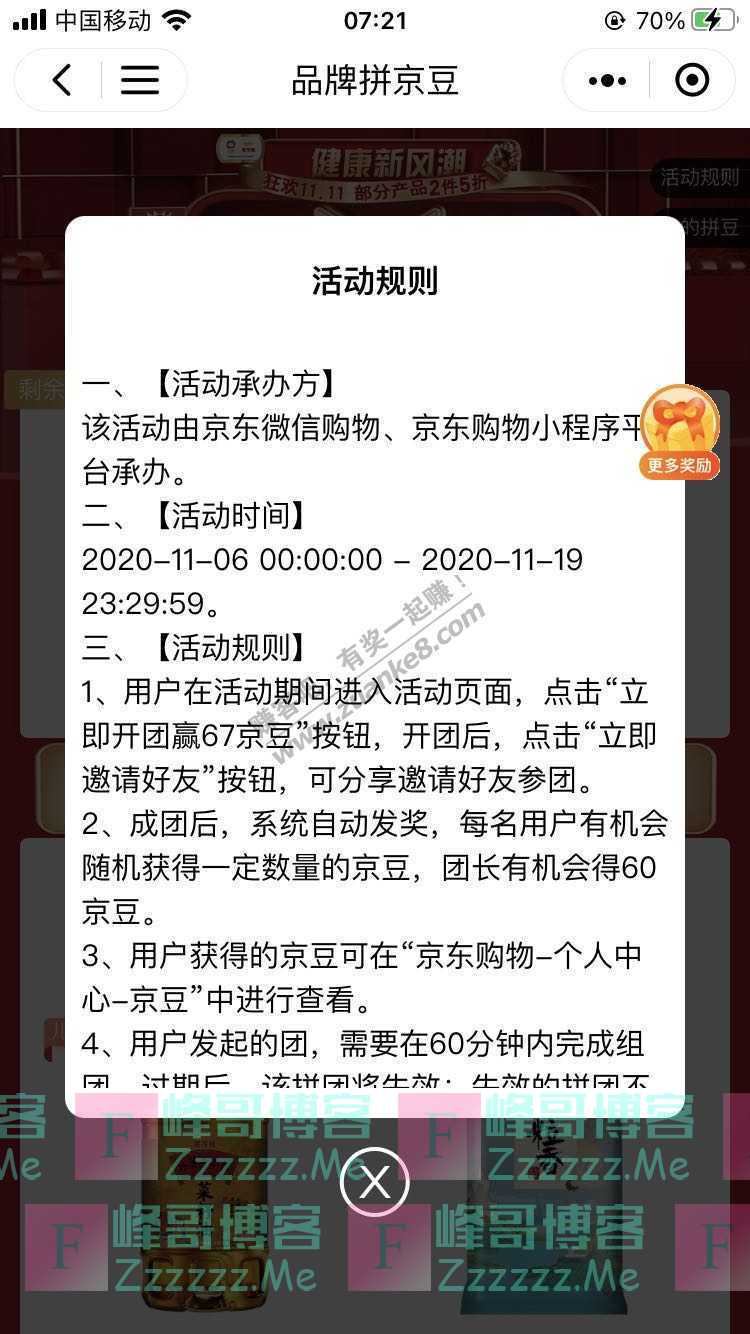The height and width of the screenshot is (1334, 750).
Task: Open the 更多奖励 gift badge
Action: coord(679,432)
